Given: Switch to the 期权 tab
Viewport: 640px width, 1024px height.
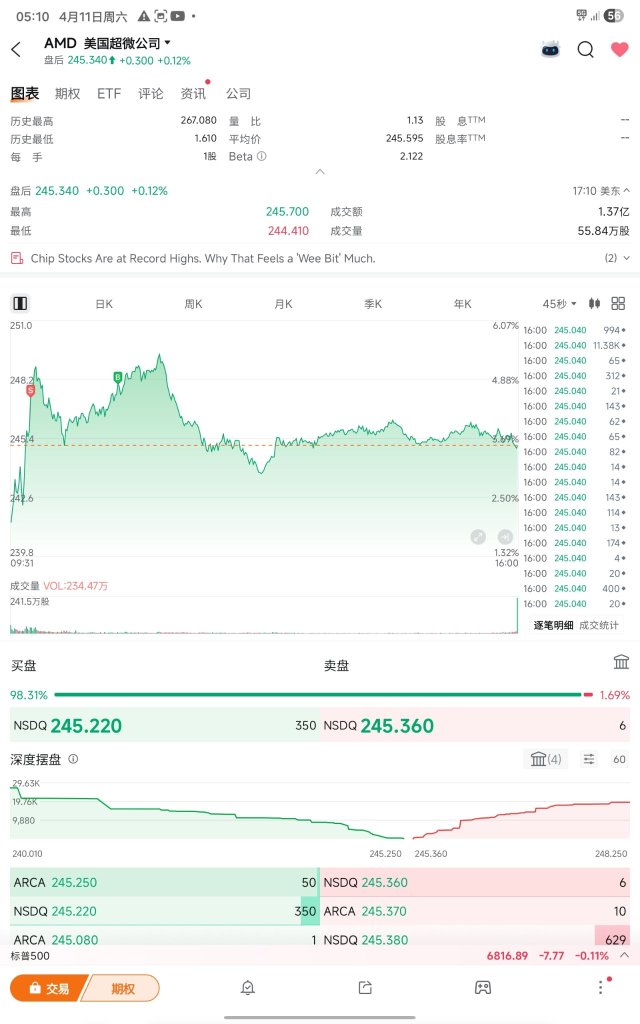Looking at the screenshot, I should pos(67,93).
